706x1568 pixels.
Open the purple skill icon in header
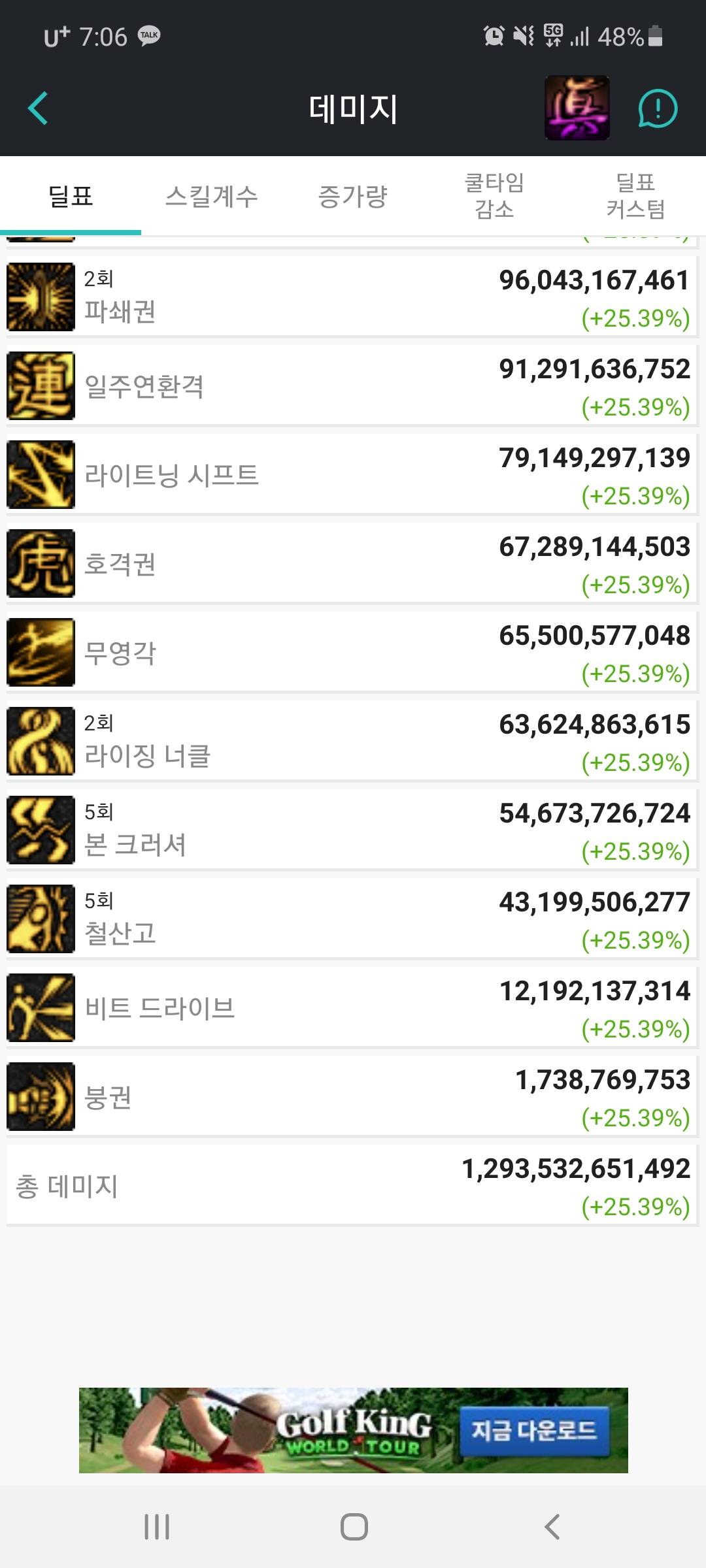(577, 108)
